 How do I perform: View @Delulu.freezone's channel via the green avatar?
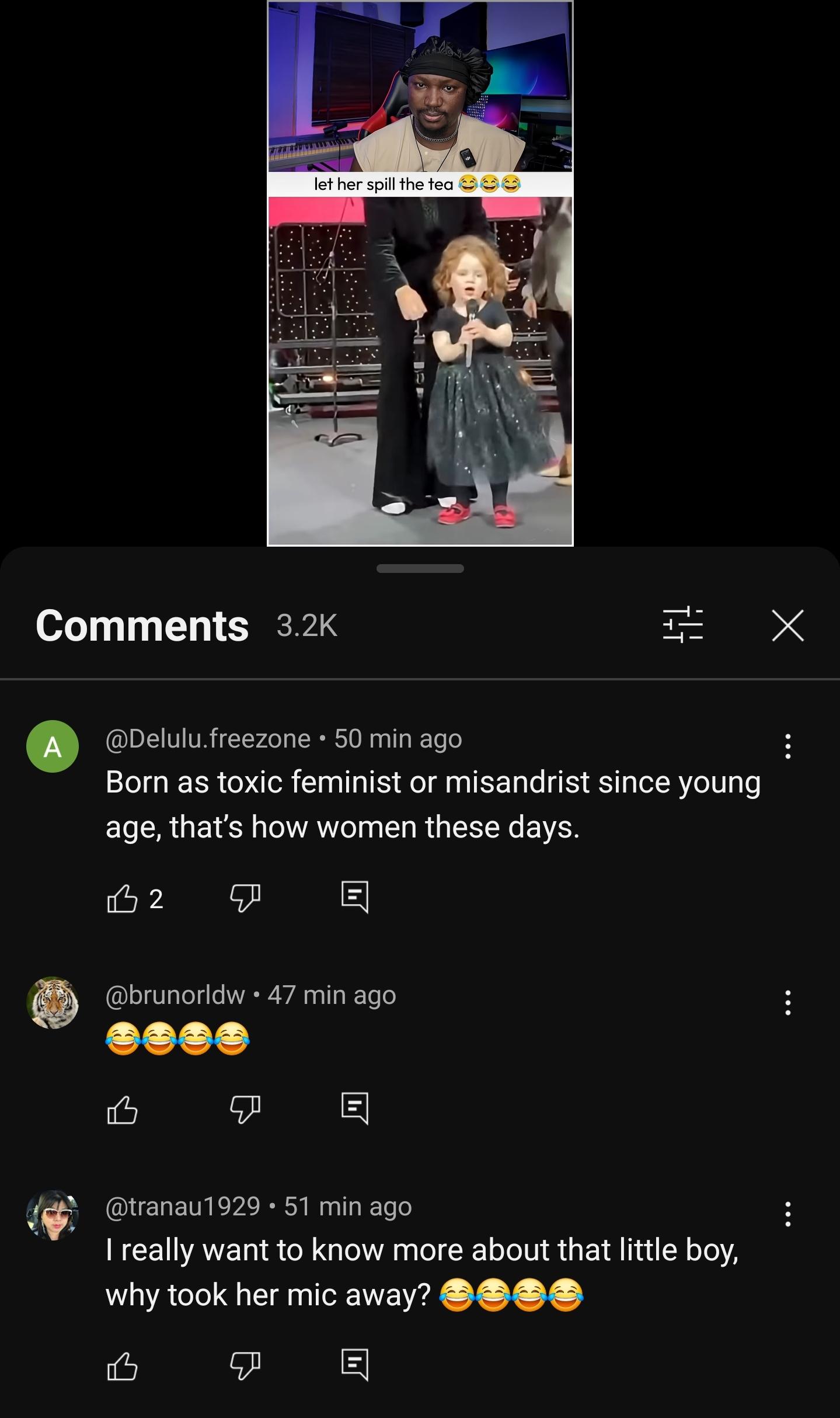click(53, 746)
